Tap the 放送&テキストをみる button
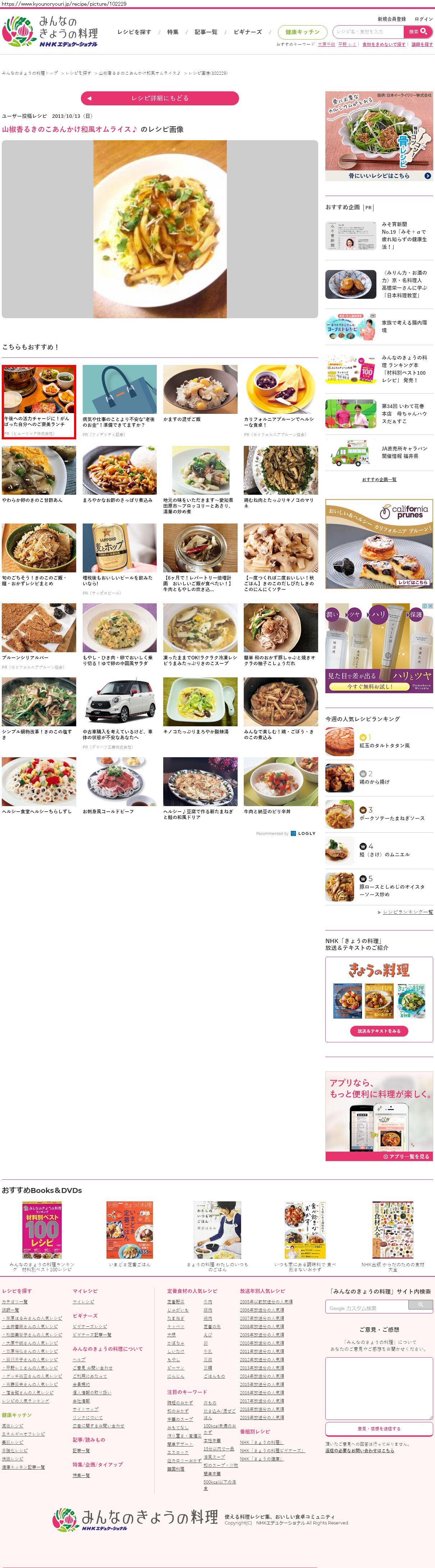The width and height of the screenshot is (435, 1568). 379,1030
